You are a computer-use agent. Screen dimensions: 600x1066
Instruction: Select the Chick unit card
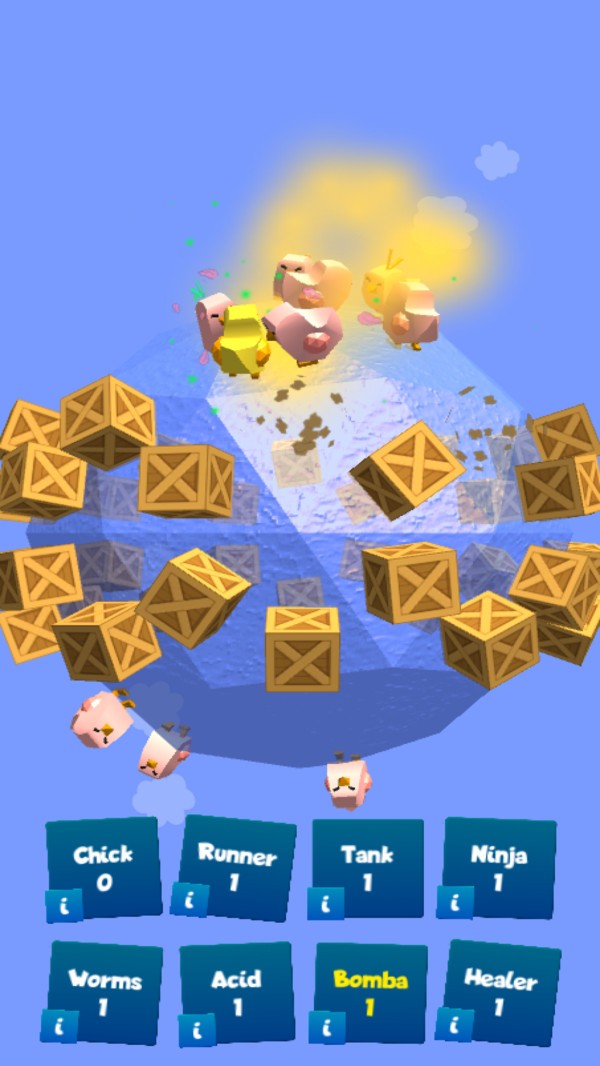coord(105,866)
